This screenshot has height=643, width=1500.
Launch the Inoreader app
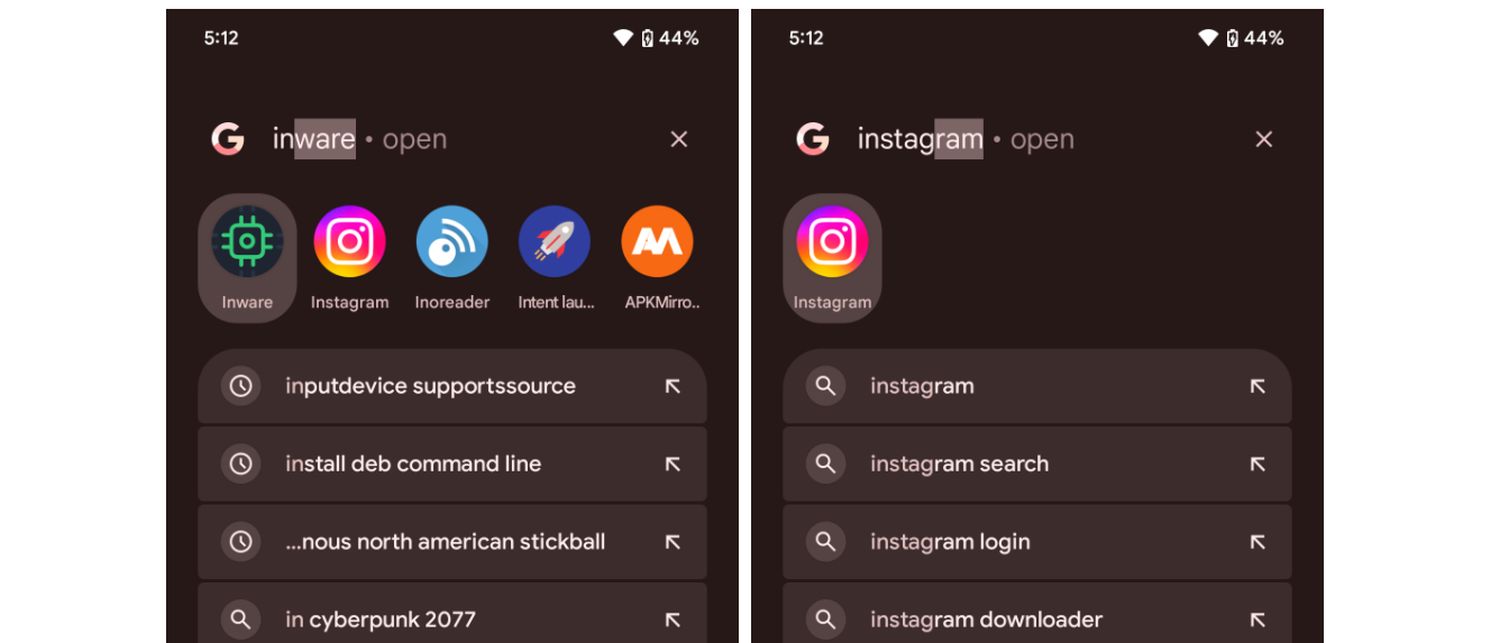pyautogui.click(x=451, y=258)
